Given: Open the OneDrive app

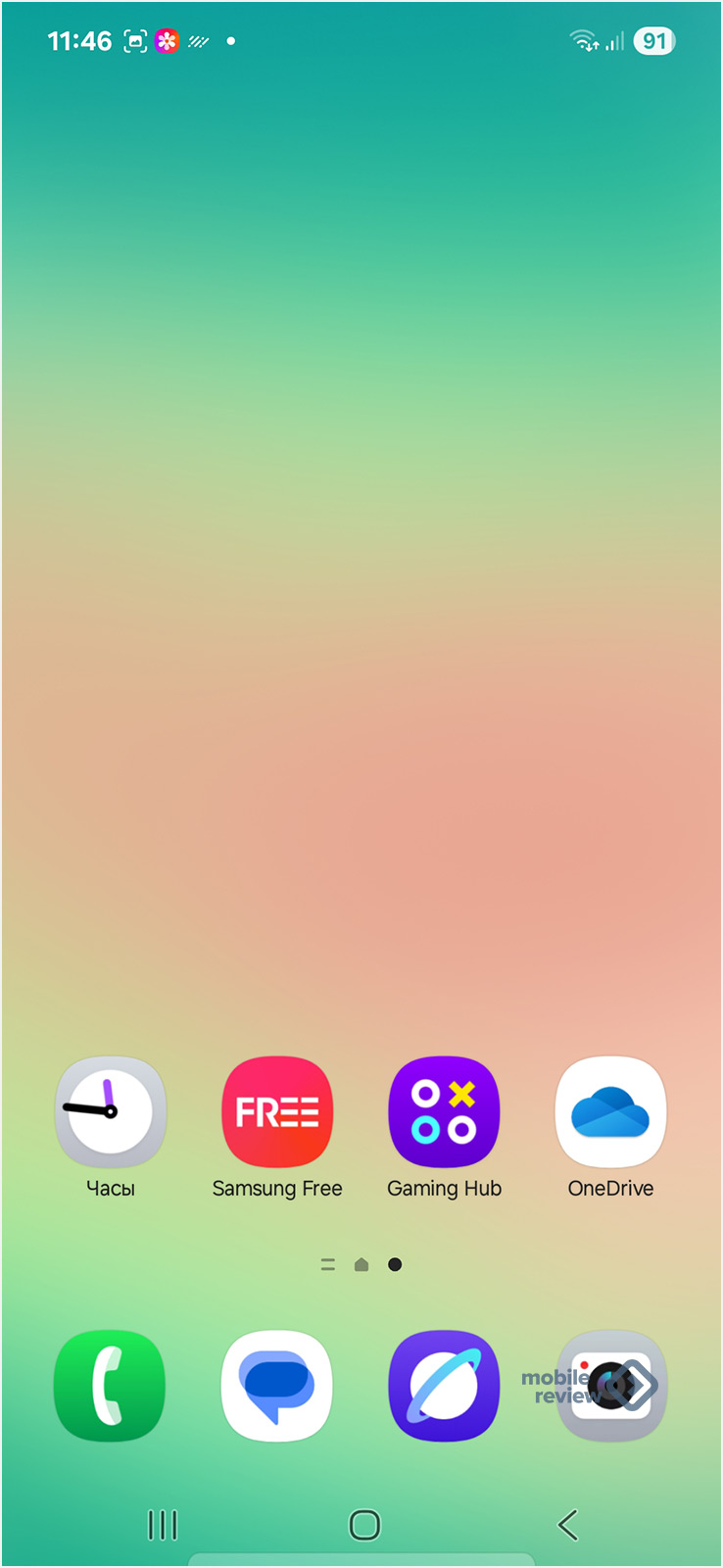Looking at the screenshot, I should point(610,1112).
